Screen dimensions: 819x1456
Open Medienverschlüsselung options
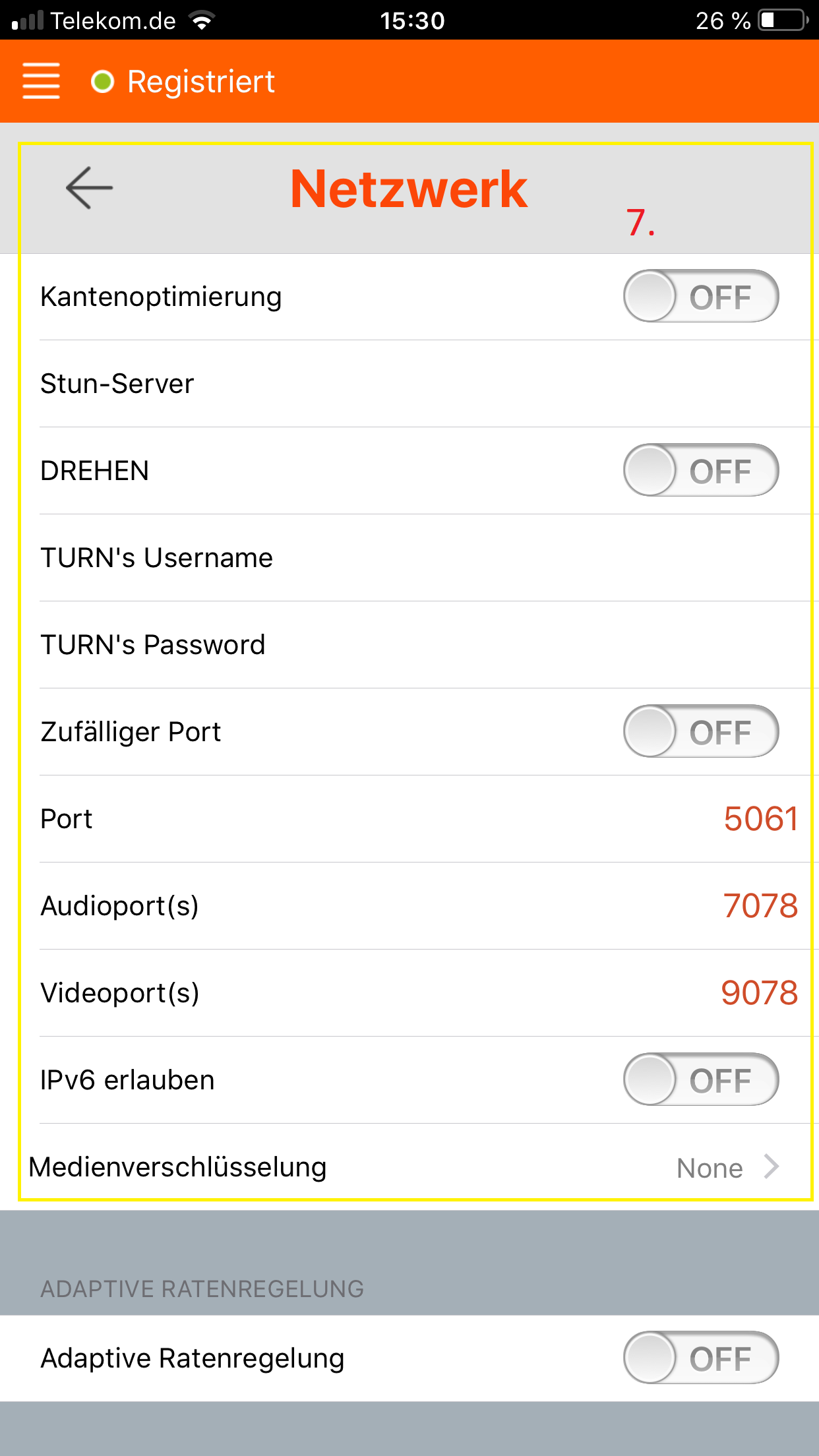tap(409, 1167)
